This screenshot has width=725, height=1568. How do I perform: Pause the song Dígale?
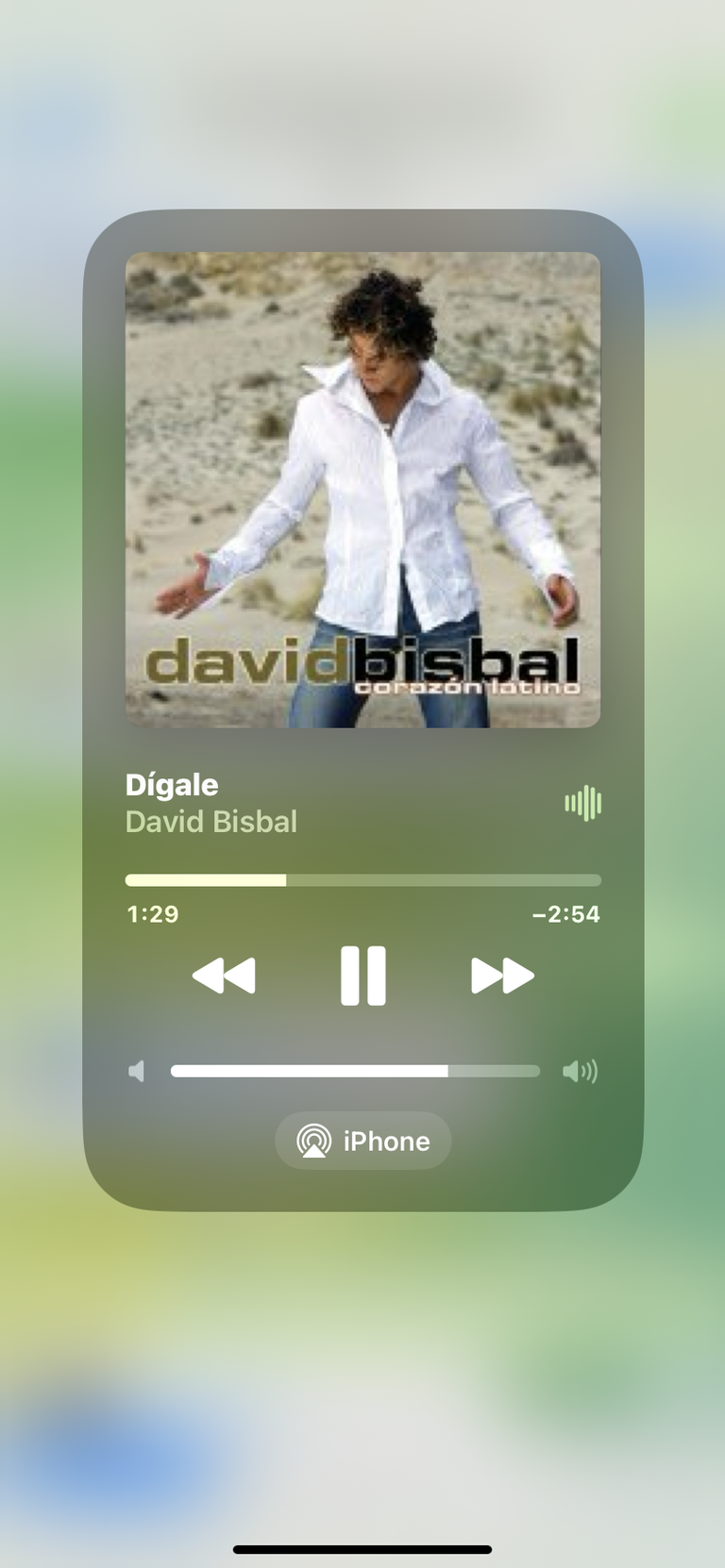pyautogui.click(x=363, y=976)
